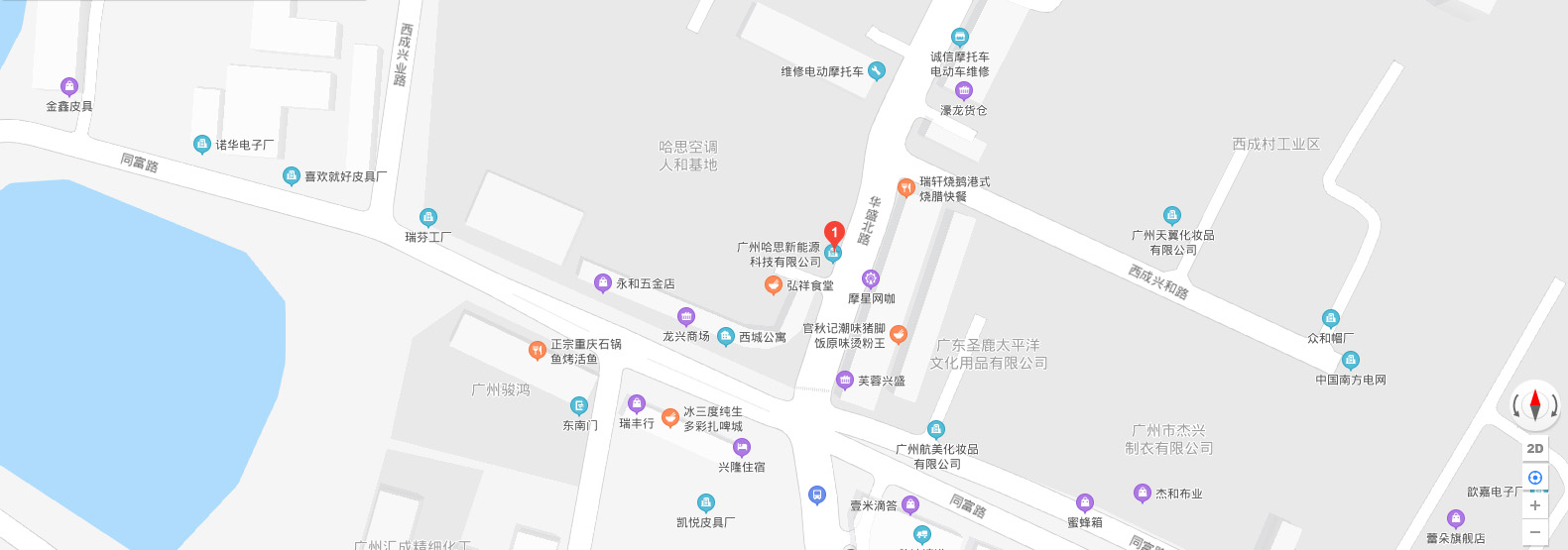The width and height of the screenshot is (1568, 550).
Task: Open the 瑞轩烧鹅港式烧腊快餐 marker
Action: coord(905,187)
